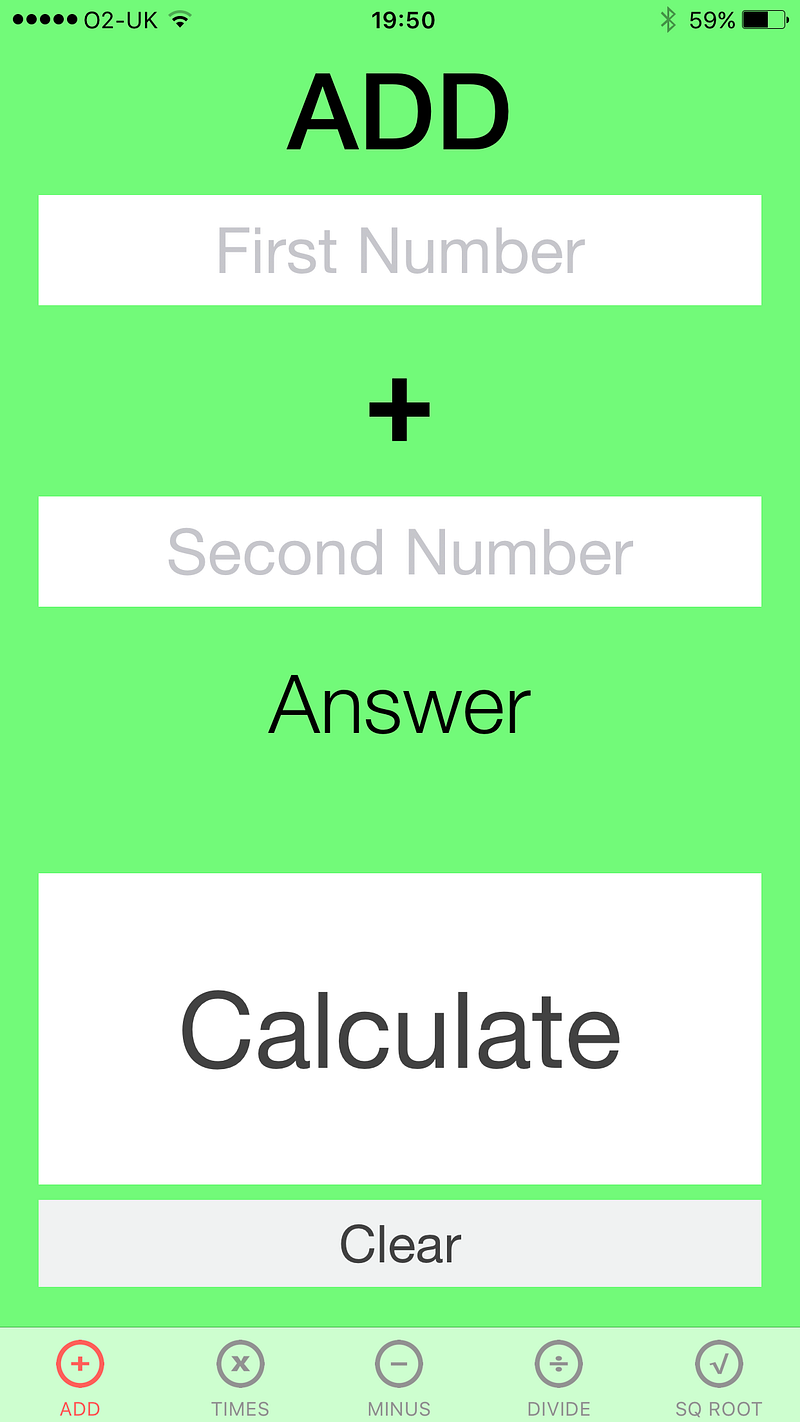Switch to the MINUS tab
The image size is (800, 1422).
coord(399,1375)
